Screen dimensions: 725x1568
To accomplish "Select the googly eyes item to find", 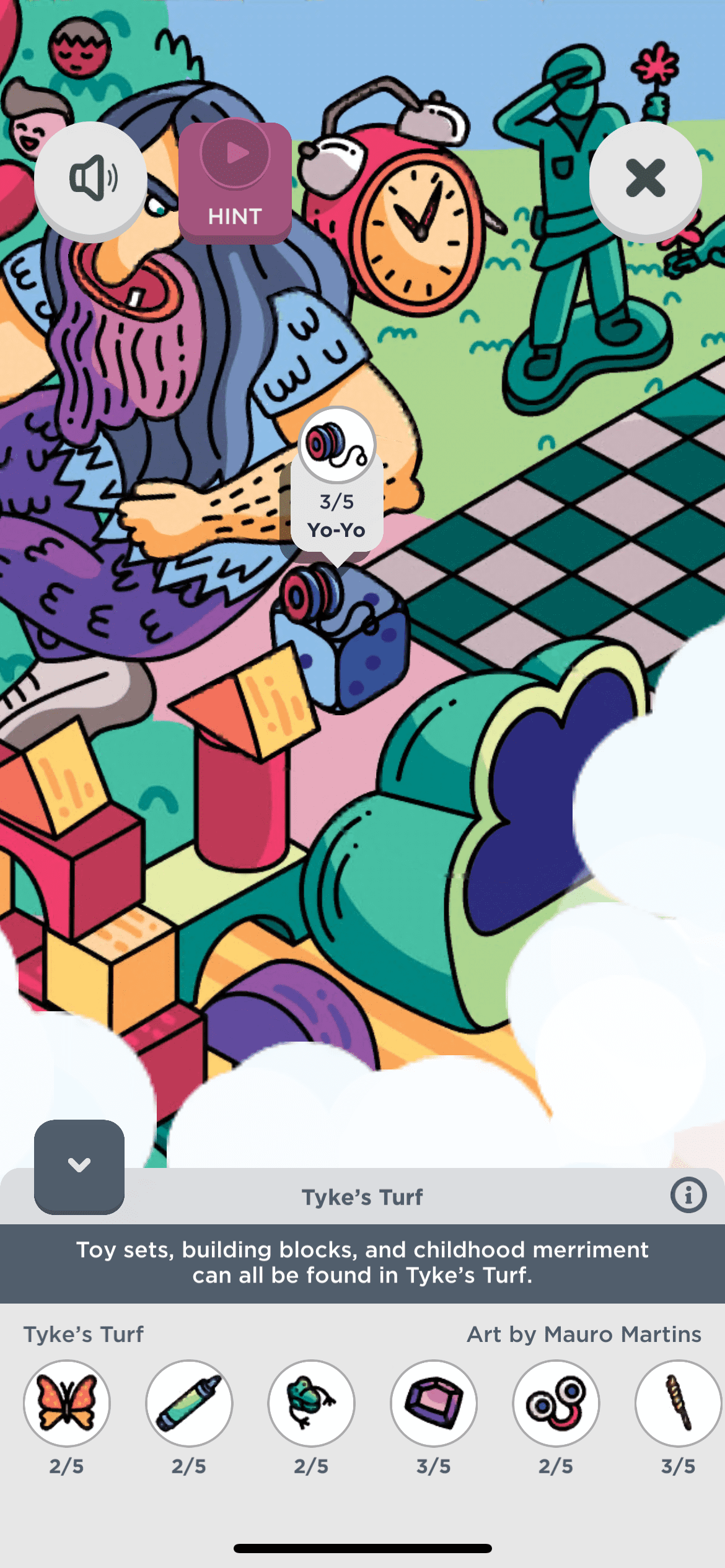I will tap(556, 1403).
